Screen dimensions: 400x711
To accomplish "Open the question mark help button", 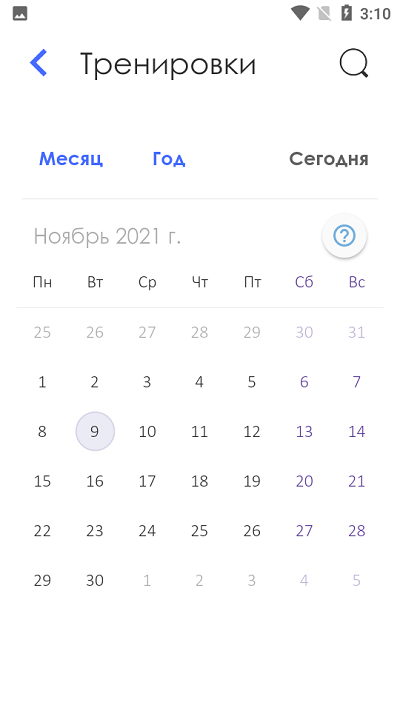I will [x=344, y=236].
